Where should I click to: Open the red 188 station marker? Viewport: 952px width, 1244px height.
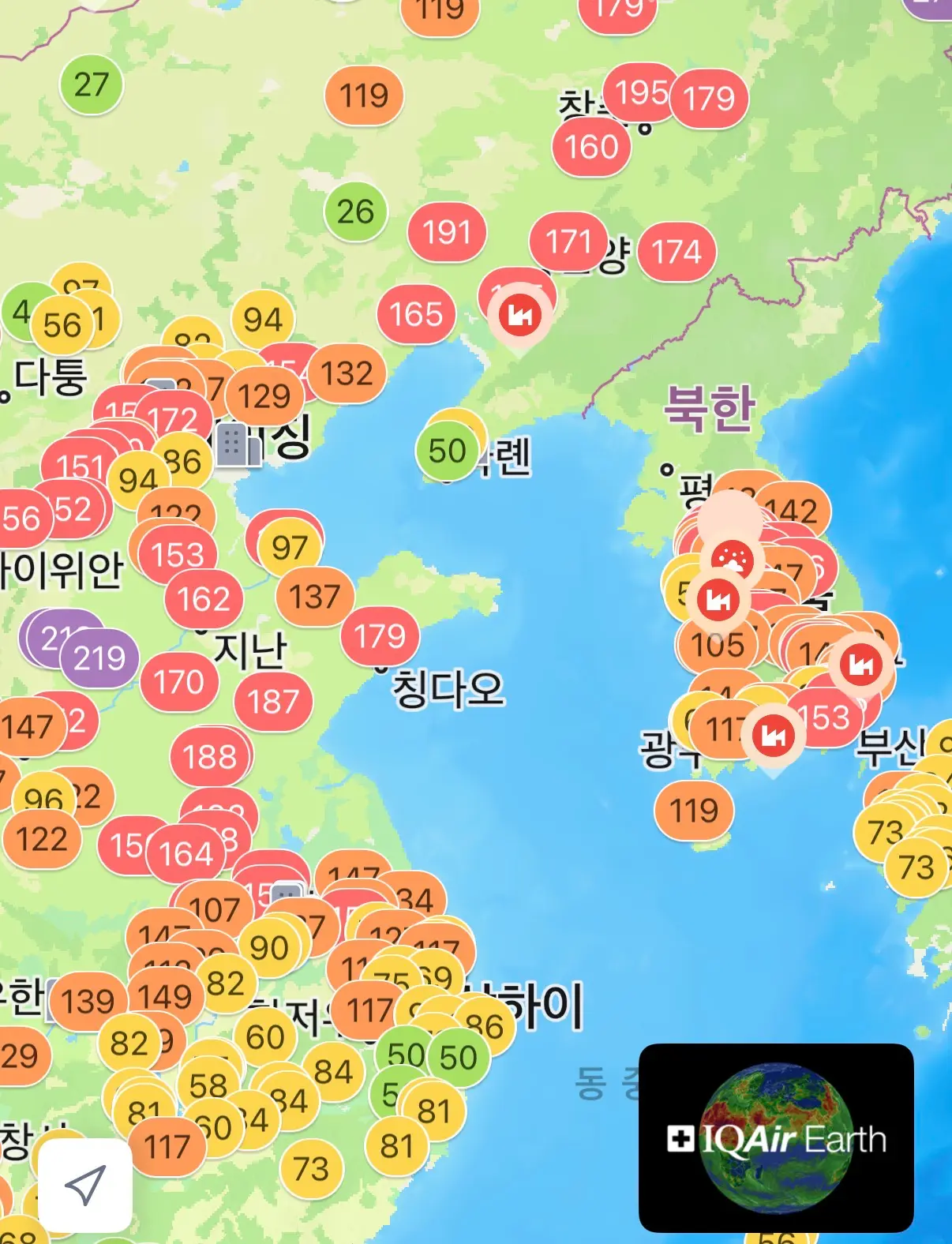[210, 757]
